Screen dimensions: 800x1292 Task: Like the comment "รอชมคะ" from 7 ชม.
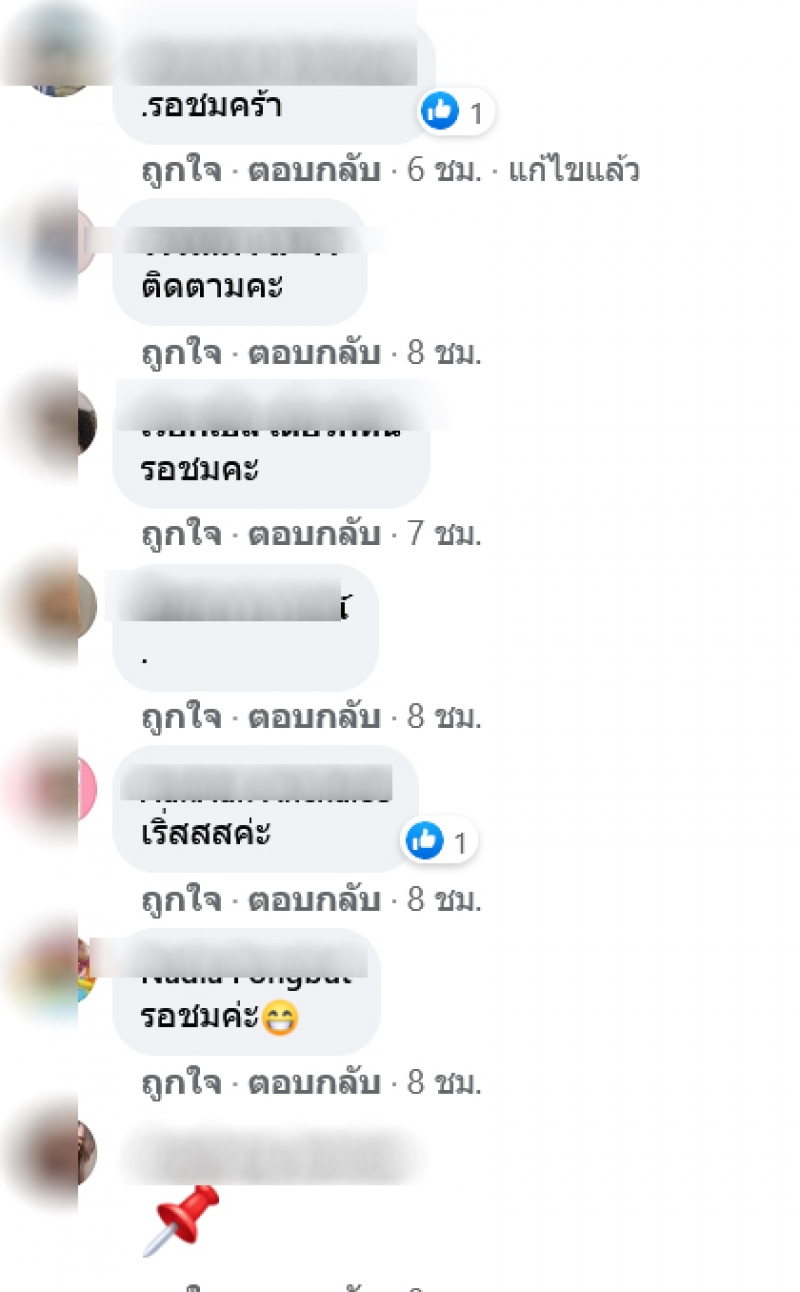pos(181,535)
